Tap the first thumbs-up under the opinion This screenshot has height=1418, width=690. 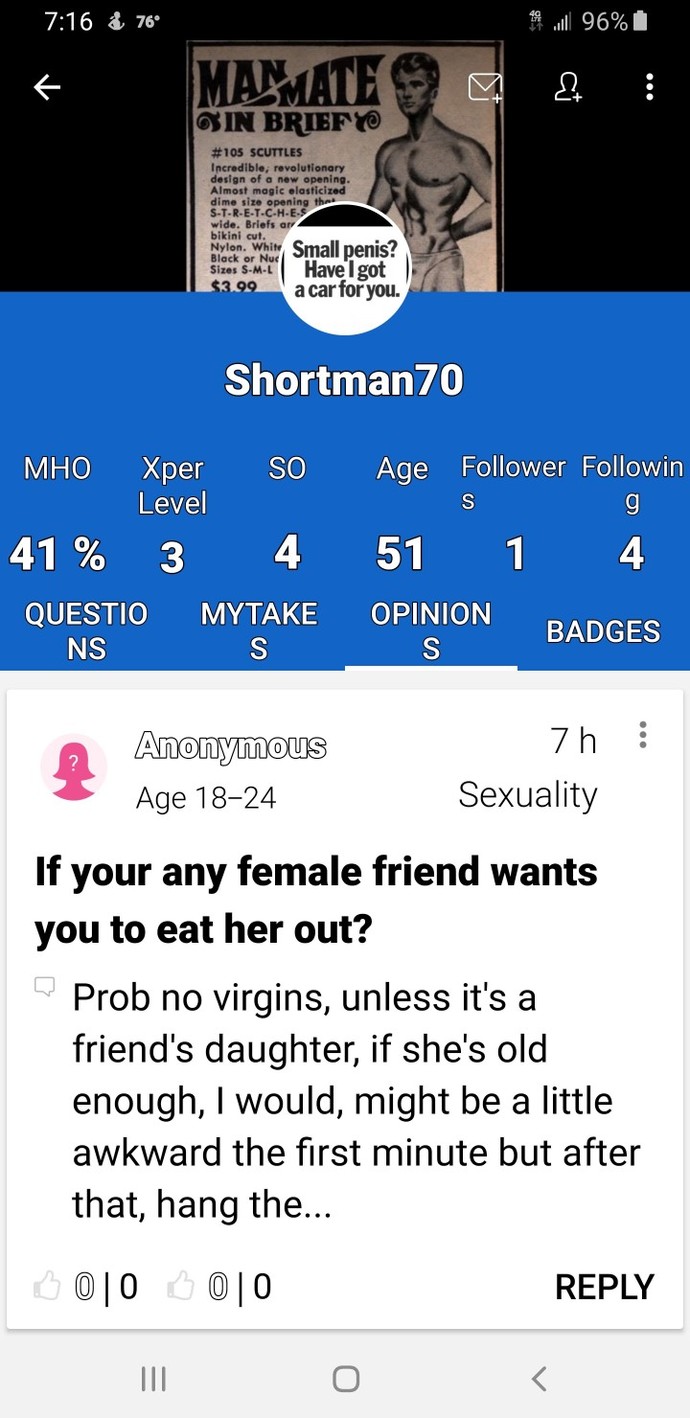pyautogui.click(x=47, y=1286)
